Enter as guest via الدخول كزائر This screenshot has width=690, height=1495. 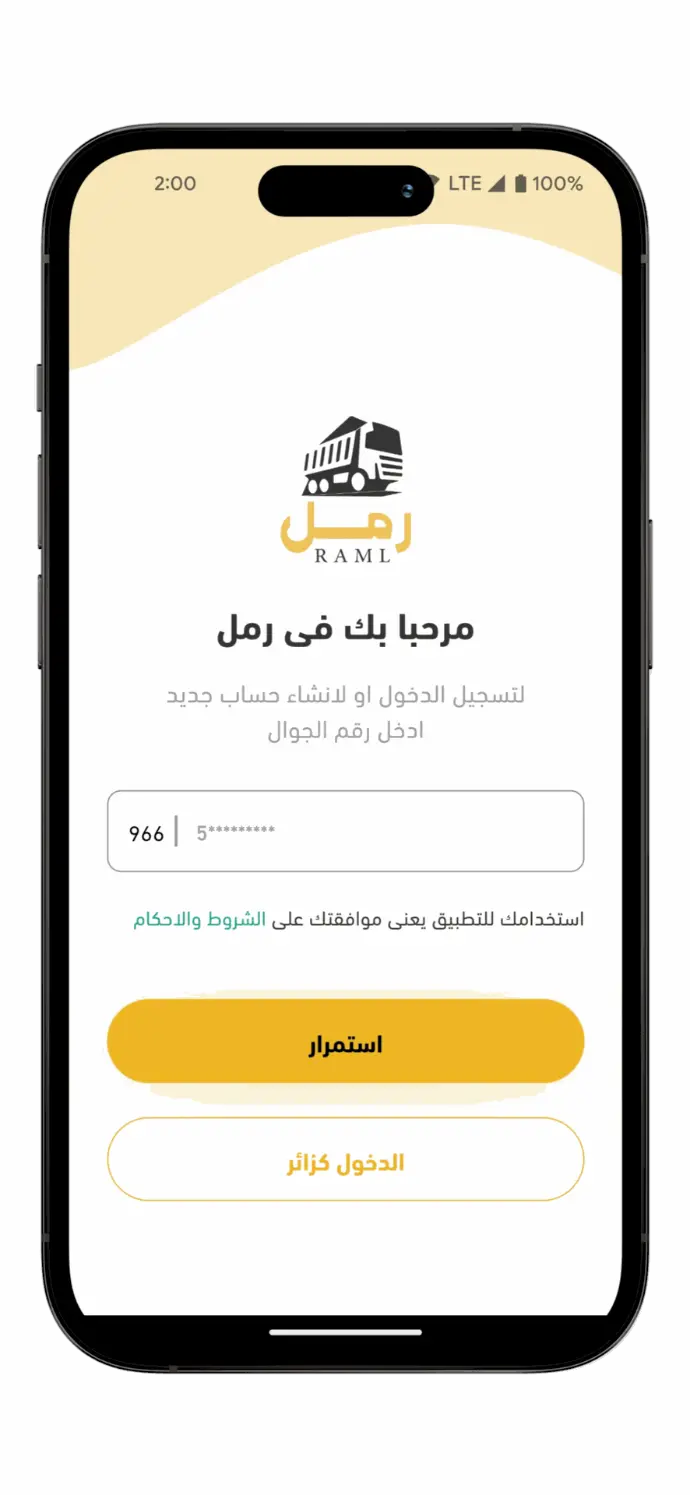pos(345,1159)
